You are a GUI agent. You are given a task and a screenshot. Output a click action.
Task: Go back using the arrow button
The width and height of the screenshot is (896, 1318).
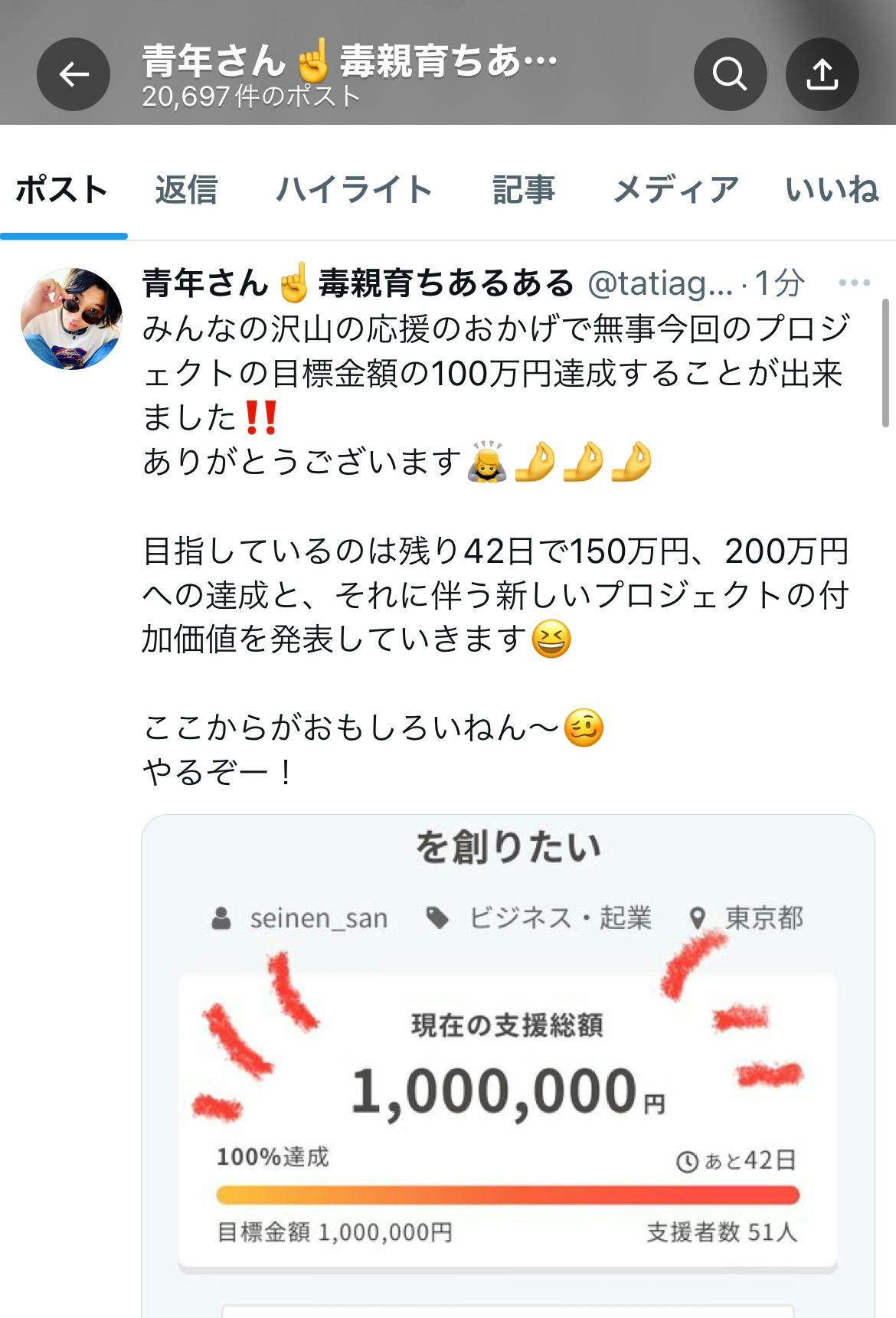click(x=74, y=74)
